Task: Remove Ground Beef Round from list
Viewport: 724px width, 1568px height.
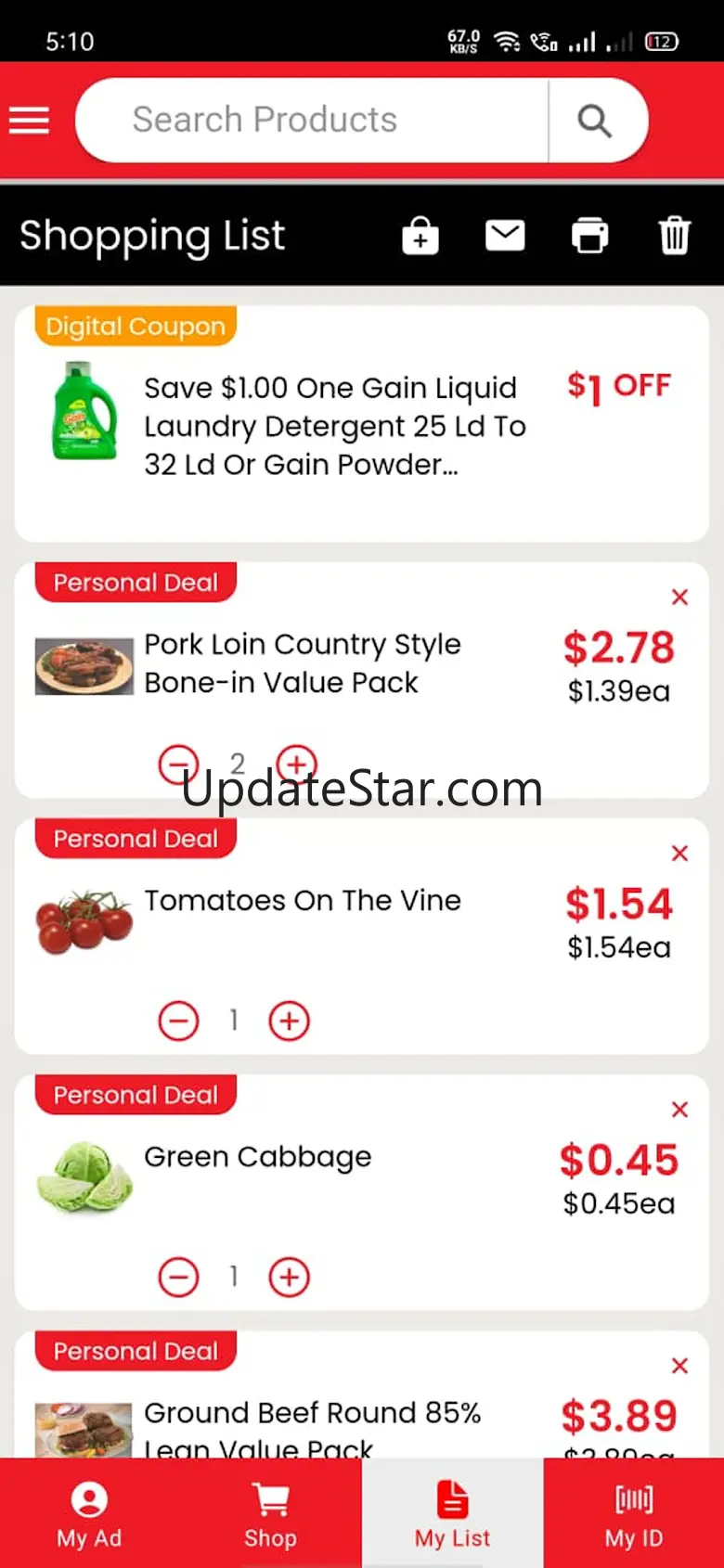Action: [679, 1366]
